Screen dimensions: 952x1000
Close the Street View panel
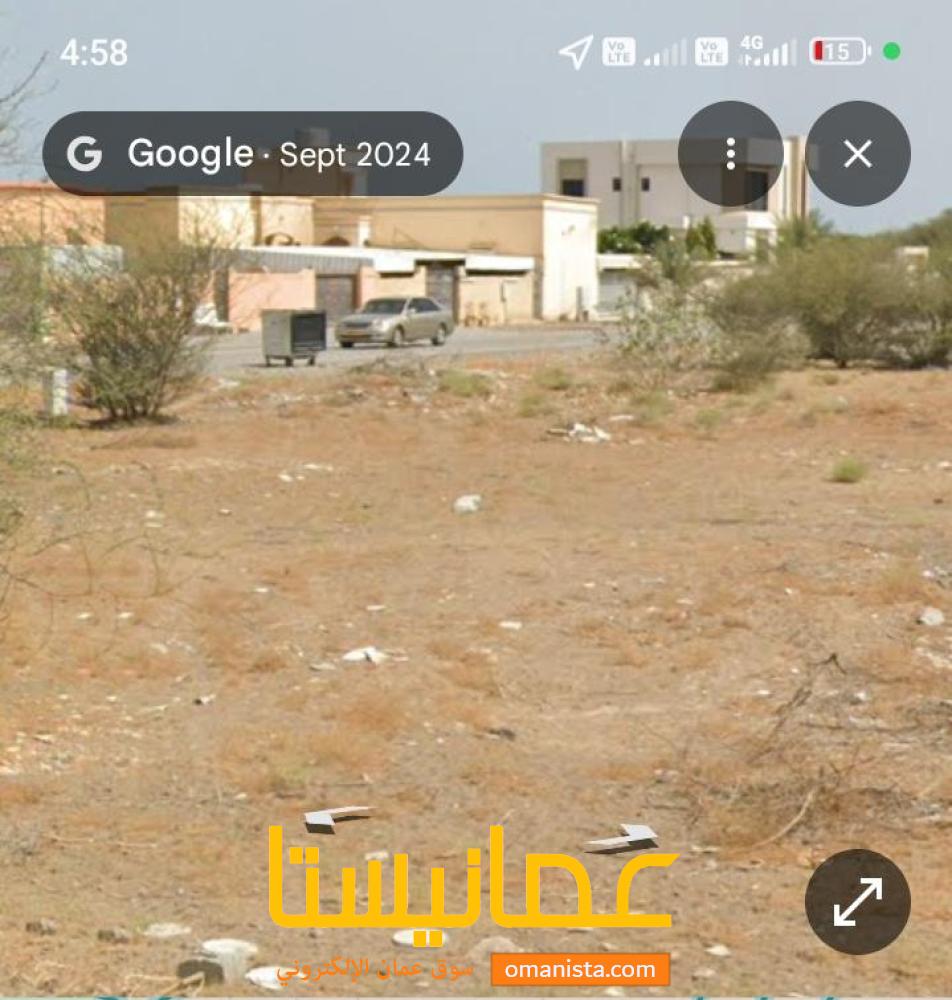[x=857, y=154]
